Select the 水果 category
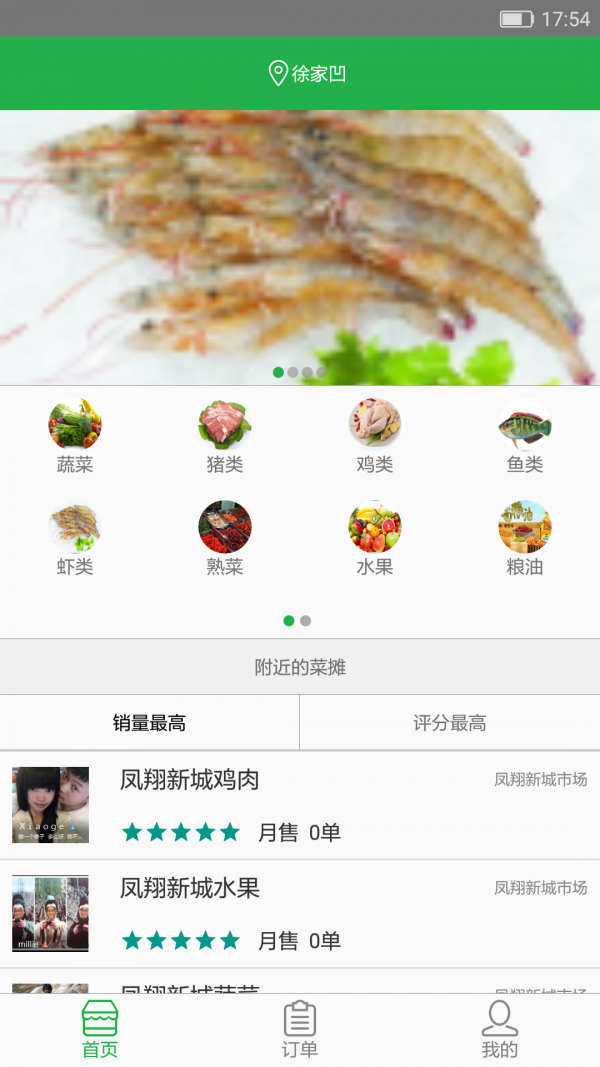The width and height of the screenshot is (600, 1067). [x=375, y=538]
